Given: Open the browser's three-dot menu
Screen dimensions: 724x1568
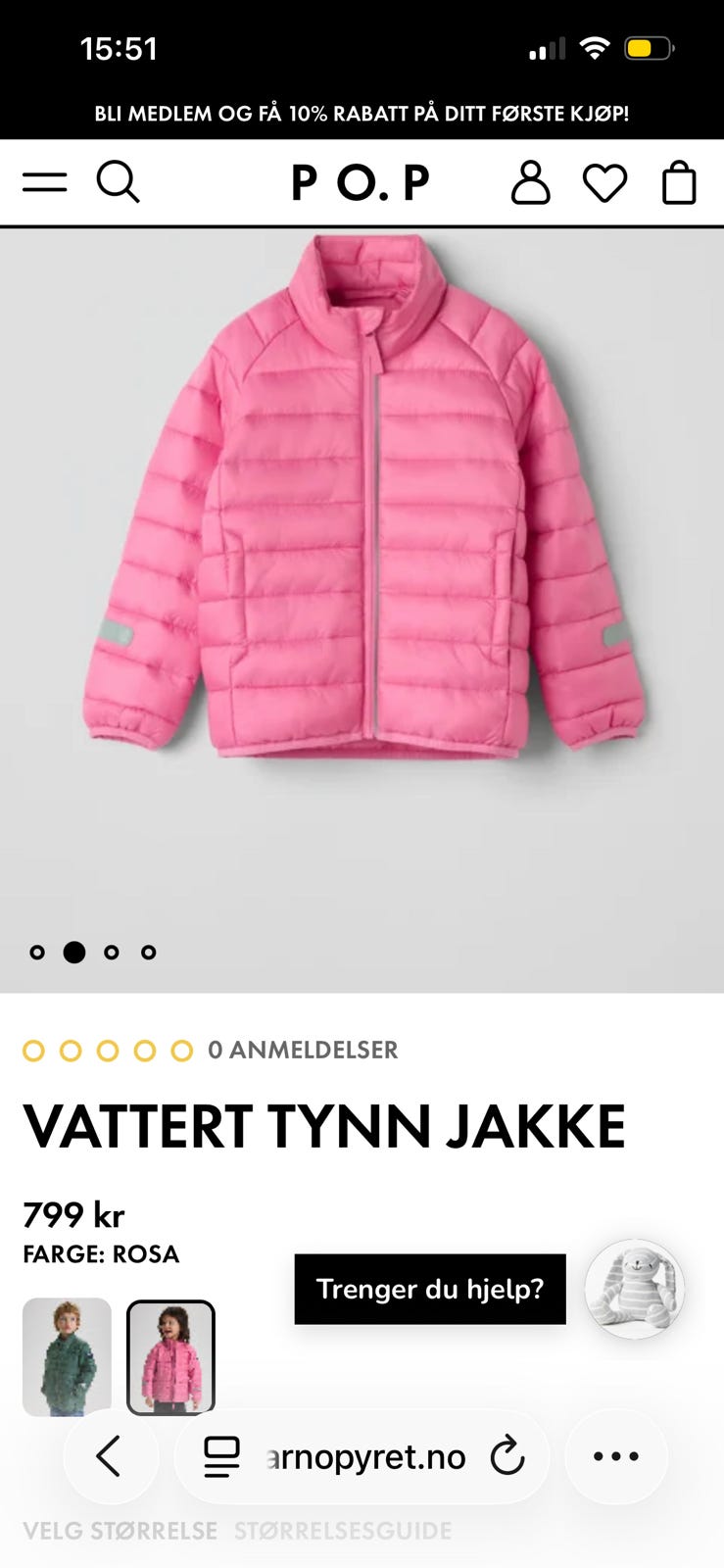Looking at the screenshot, I should (x=616, y=1456).
